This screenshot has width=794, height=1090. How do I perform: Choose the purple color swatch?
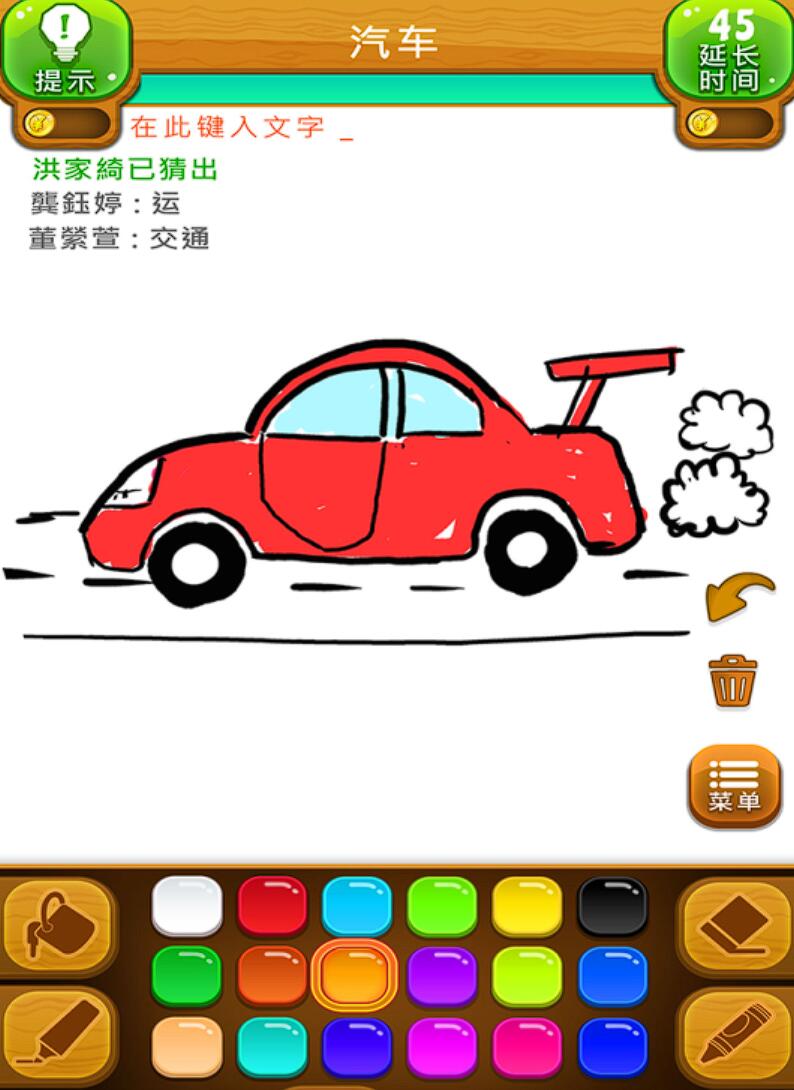442,976
